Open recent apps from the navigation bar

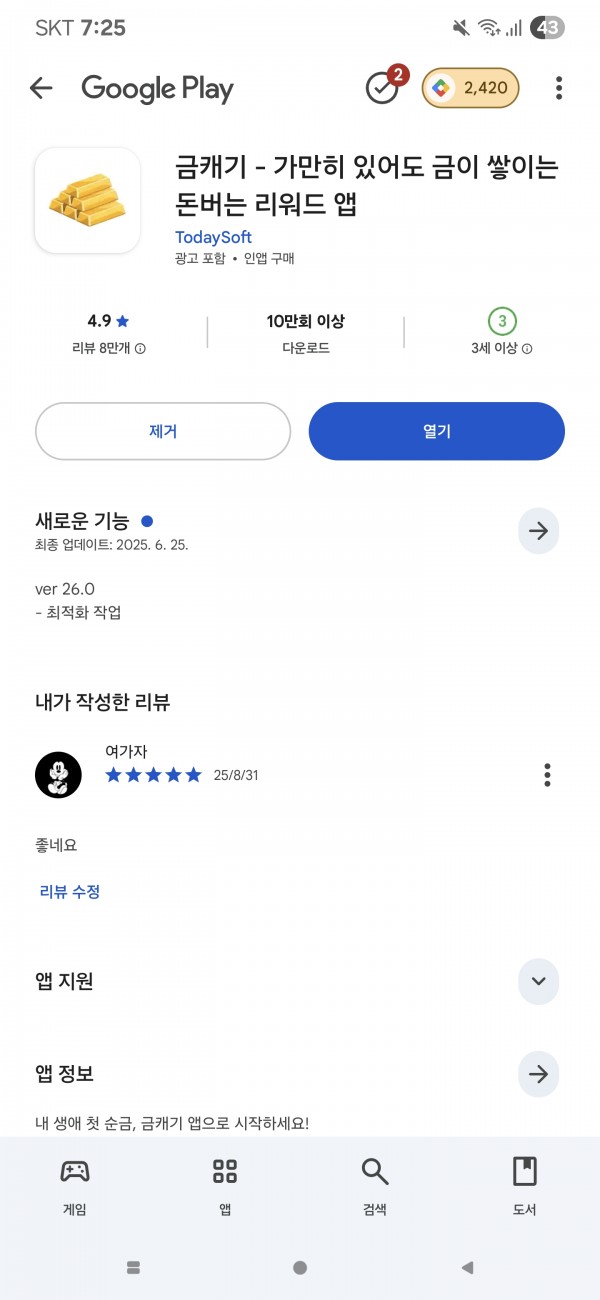coord(133,1268)
